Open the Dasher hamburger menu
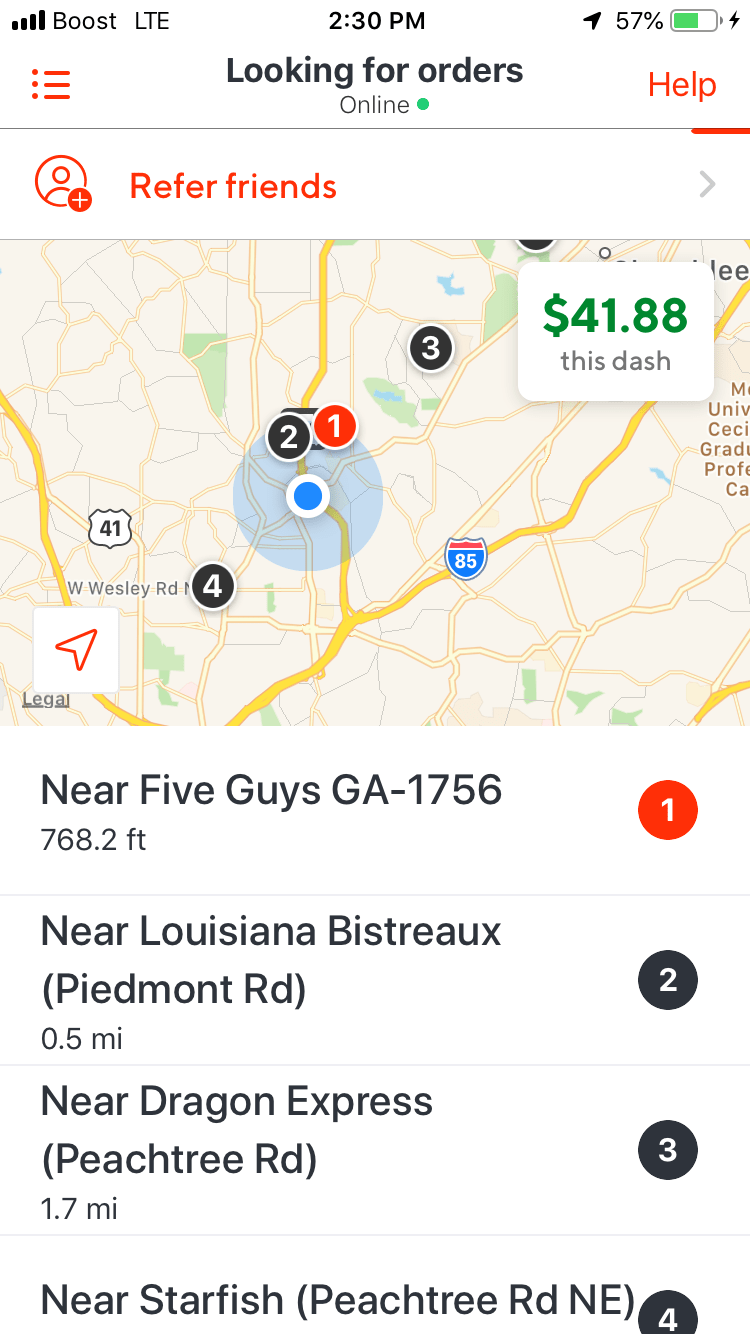Screen dimensions: 750x1334 click(x=51, y=84)
